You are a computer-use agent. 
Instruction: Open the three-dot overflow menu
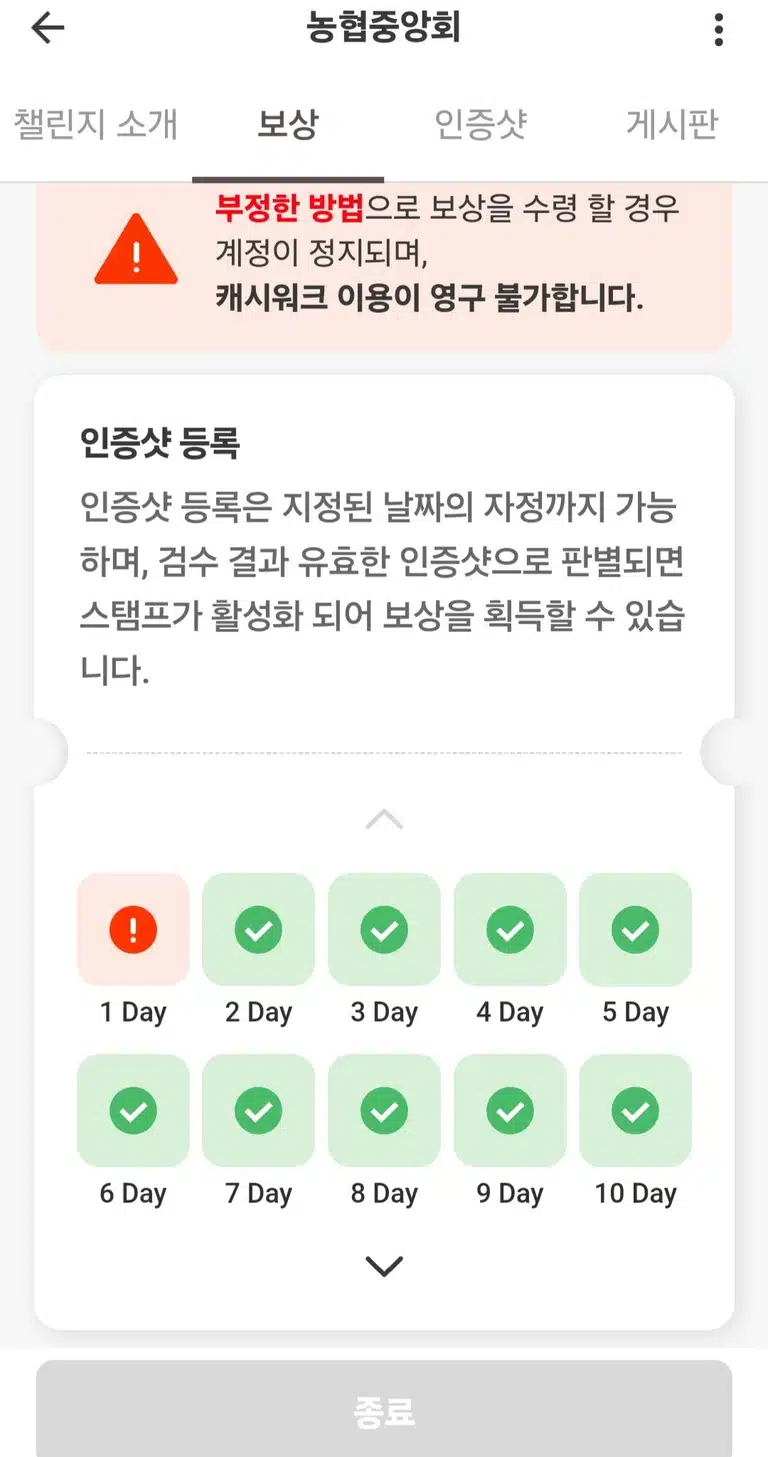coord(718,29)
